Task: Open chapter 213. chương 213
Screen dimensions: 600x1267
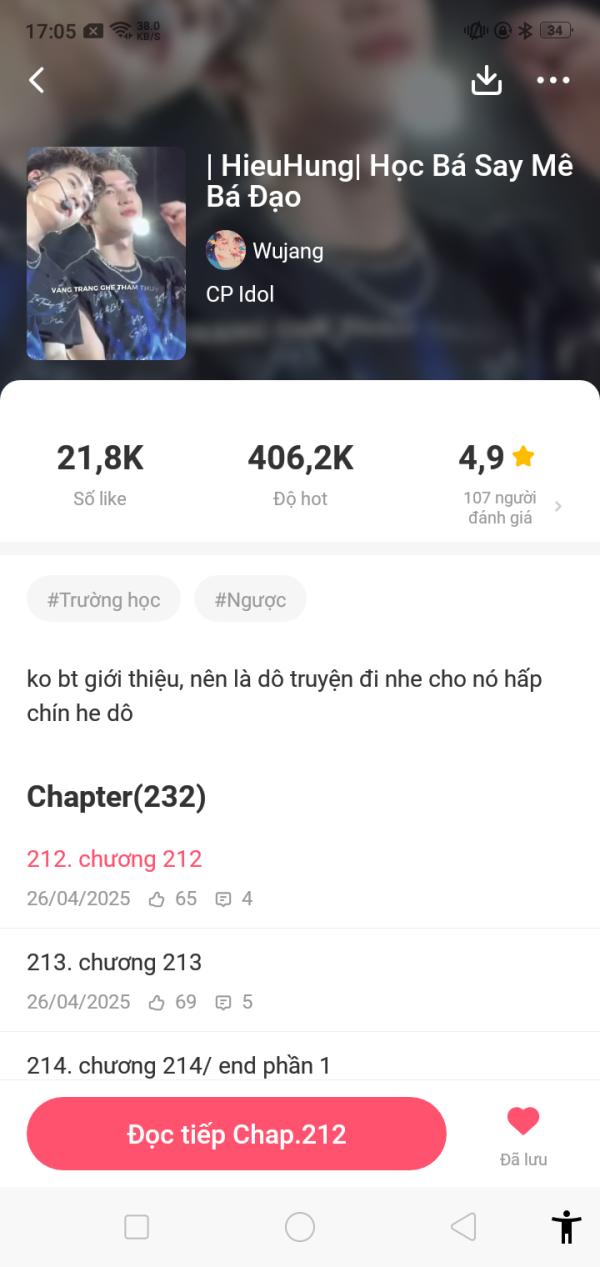Action: (300, 980)
